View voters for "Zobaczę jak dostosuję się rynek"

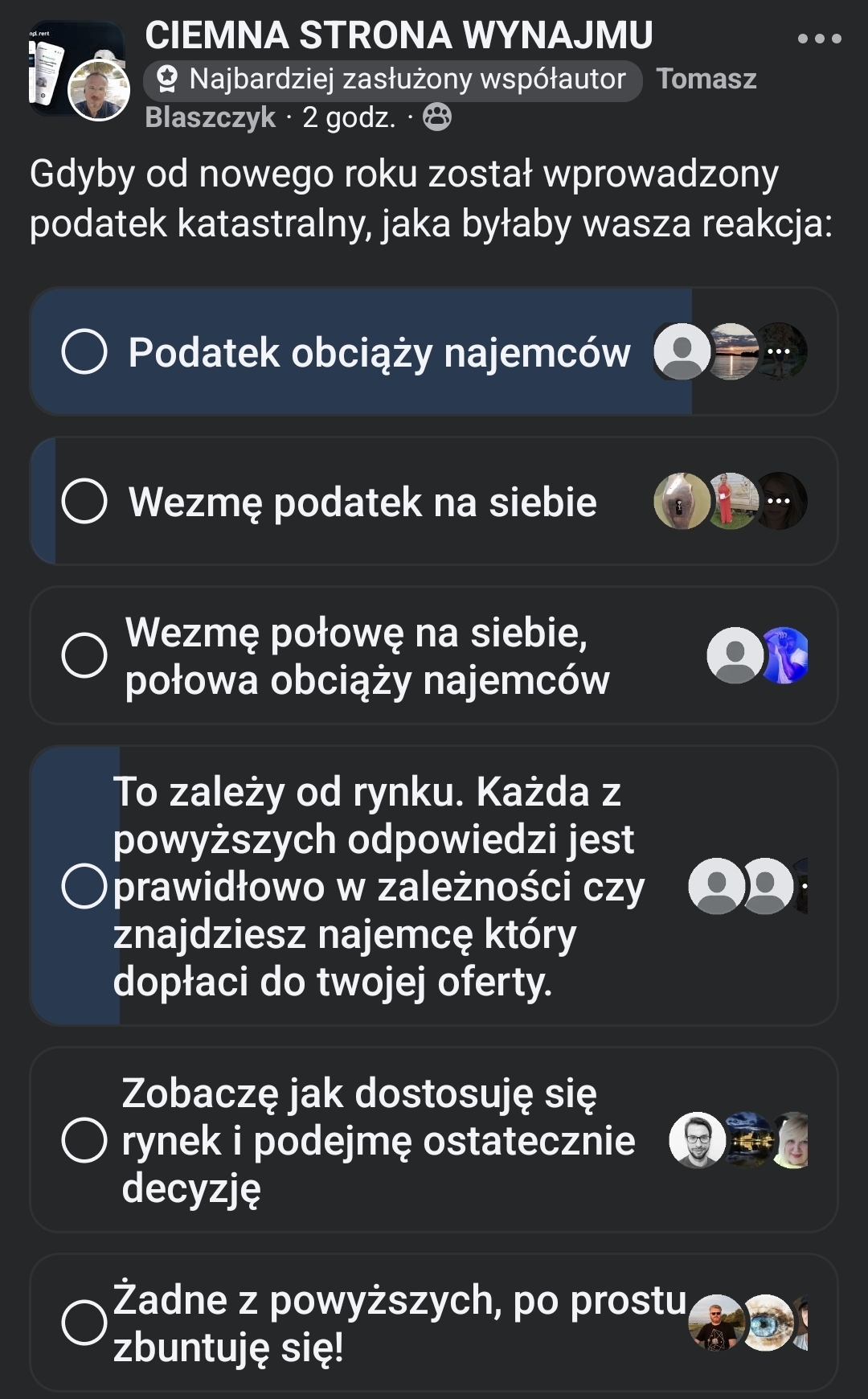coord(739,1139)
